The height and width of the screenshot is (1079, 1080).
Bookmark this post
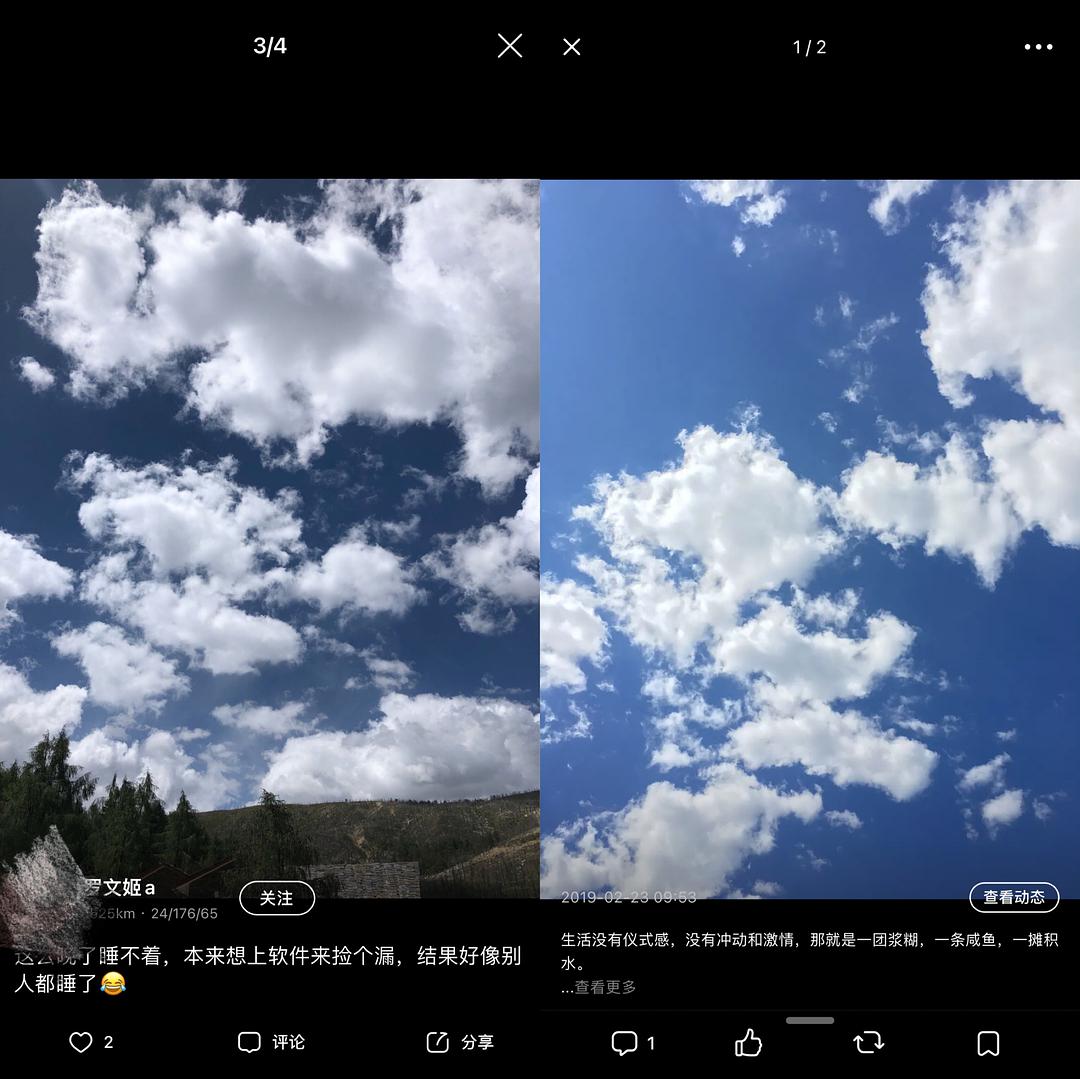(x=988, y=1043)
